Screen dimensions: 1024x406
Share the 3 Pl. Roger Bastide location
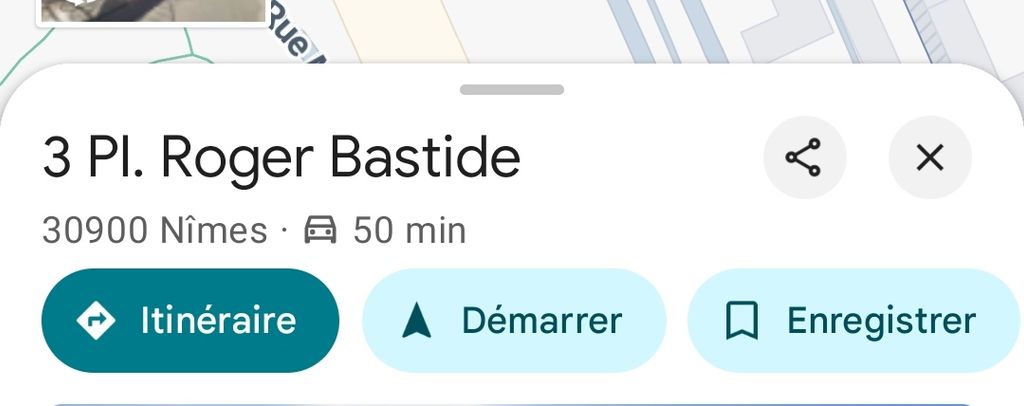click(x=804, y=158)
